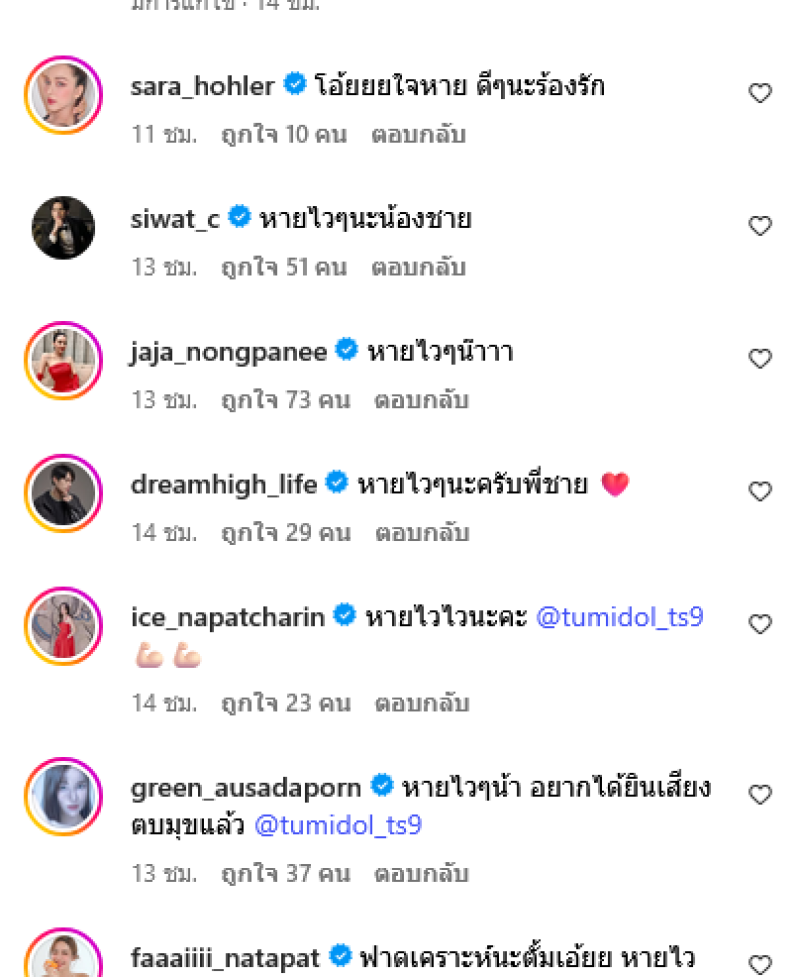Like sara_hohler's comment
The height and width of the screenshot is (977, 800).
pos(760,93)
